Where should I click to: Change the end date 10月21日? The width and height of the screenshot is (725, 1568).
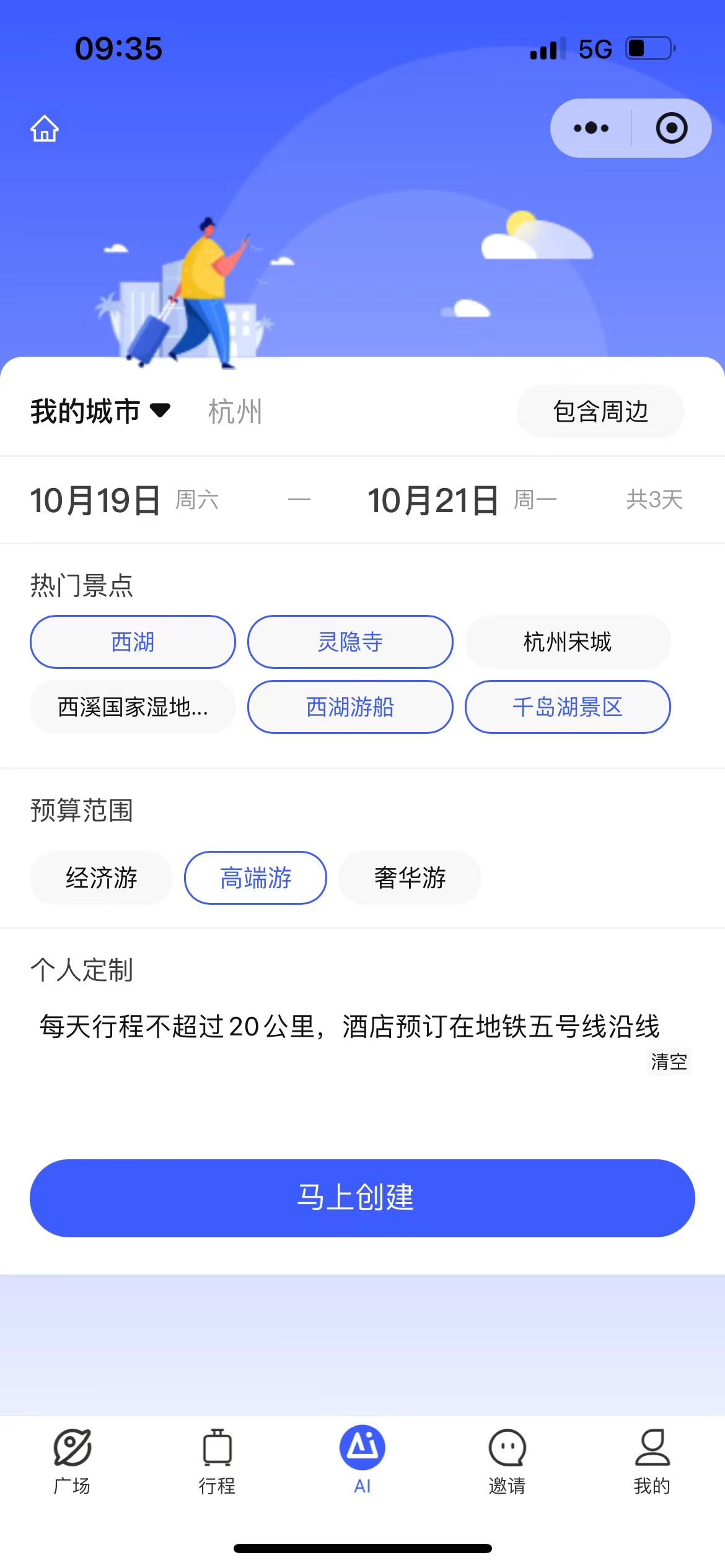coord(434,500)
